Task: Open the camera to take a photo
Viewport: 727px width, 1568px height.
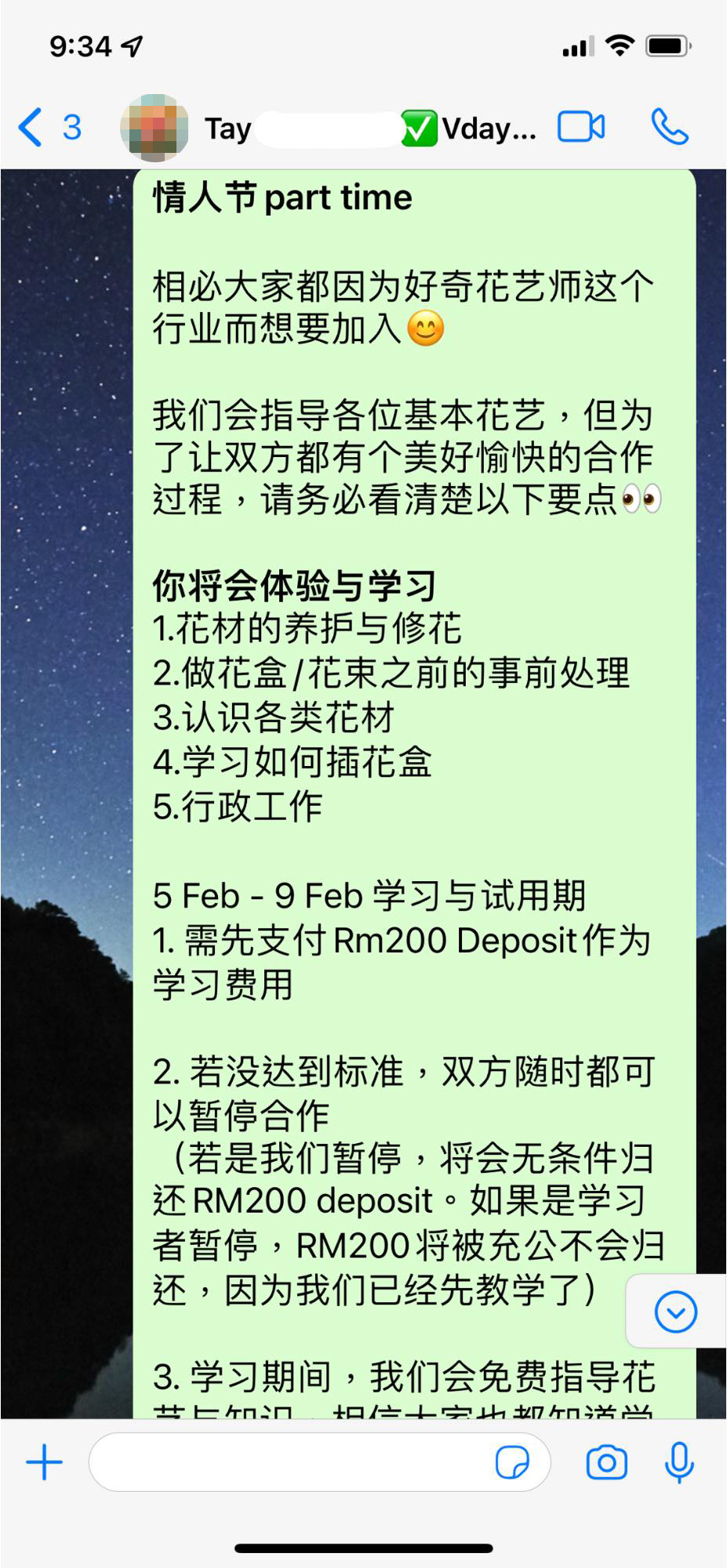Action: [x=606, y=1463]
